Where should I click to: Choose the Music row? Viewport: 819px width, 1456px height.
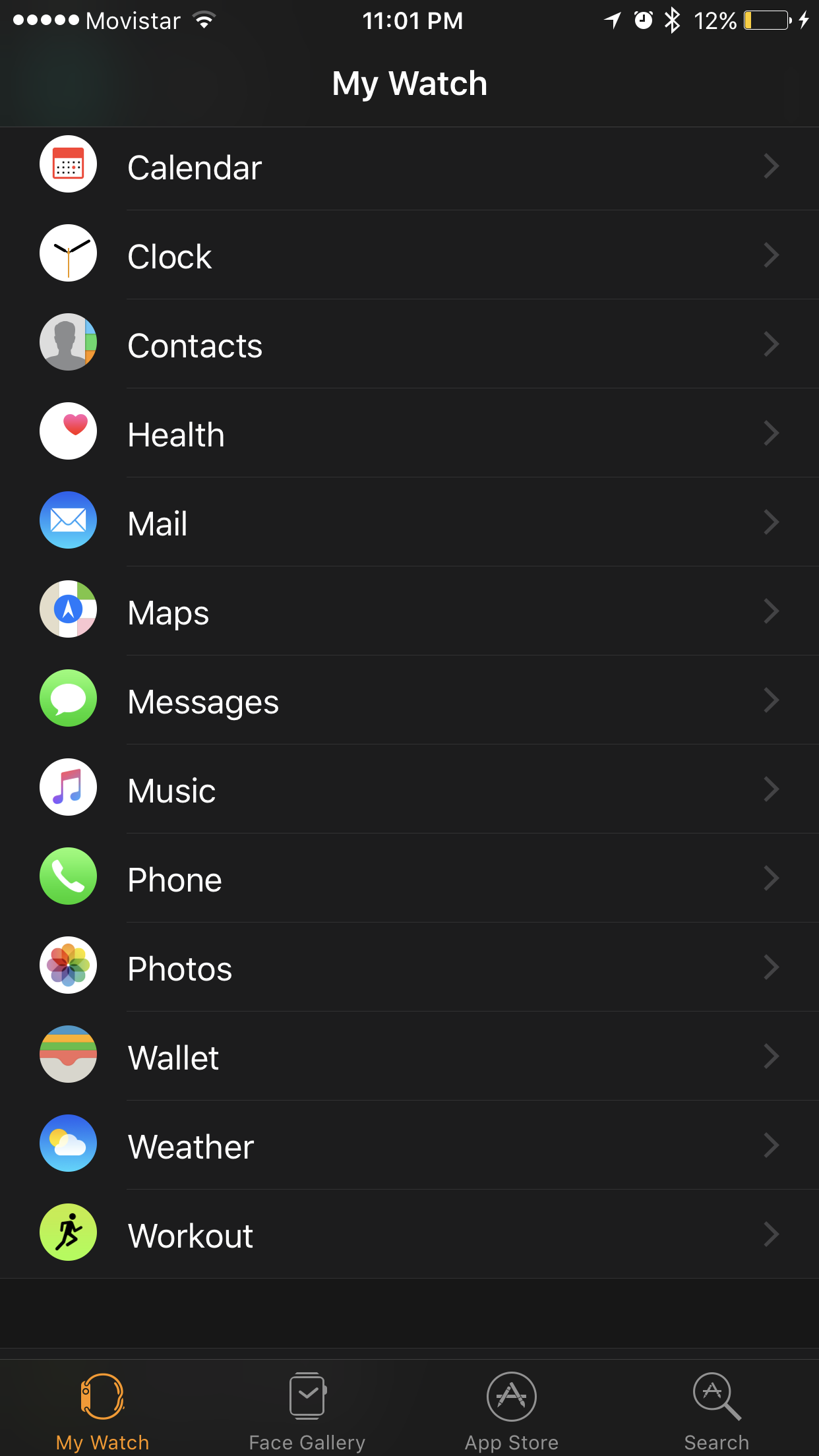click(409, 791)
